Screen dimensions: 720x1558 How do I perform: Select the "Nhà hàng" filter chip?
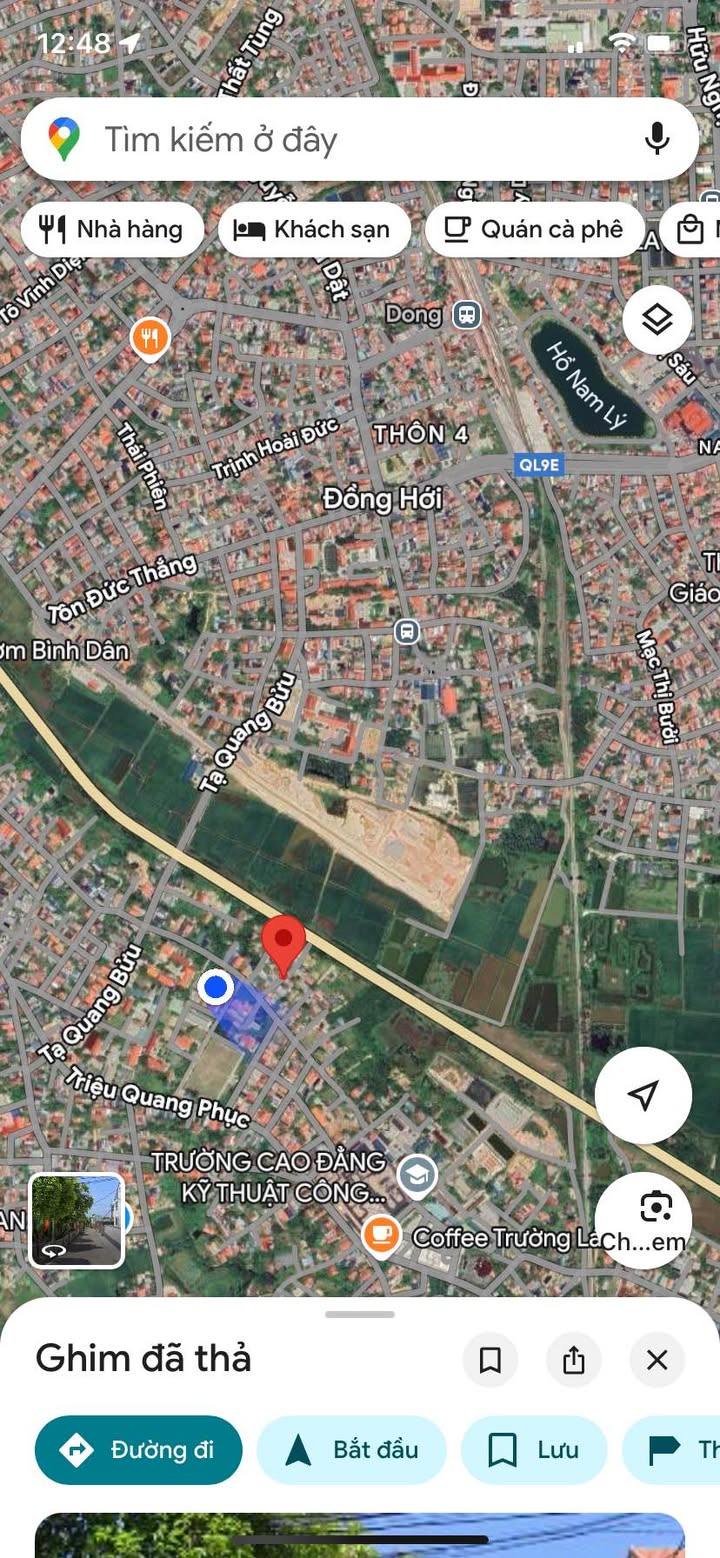point(112,230)
